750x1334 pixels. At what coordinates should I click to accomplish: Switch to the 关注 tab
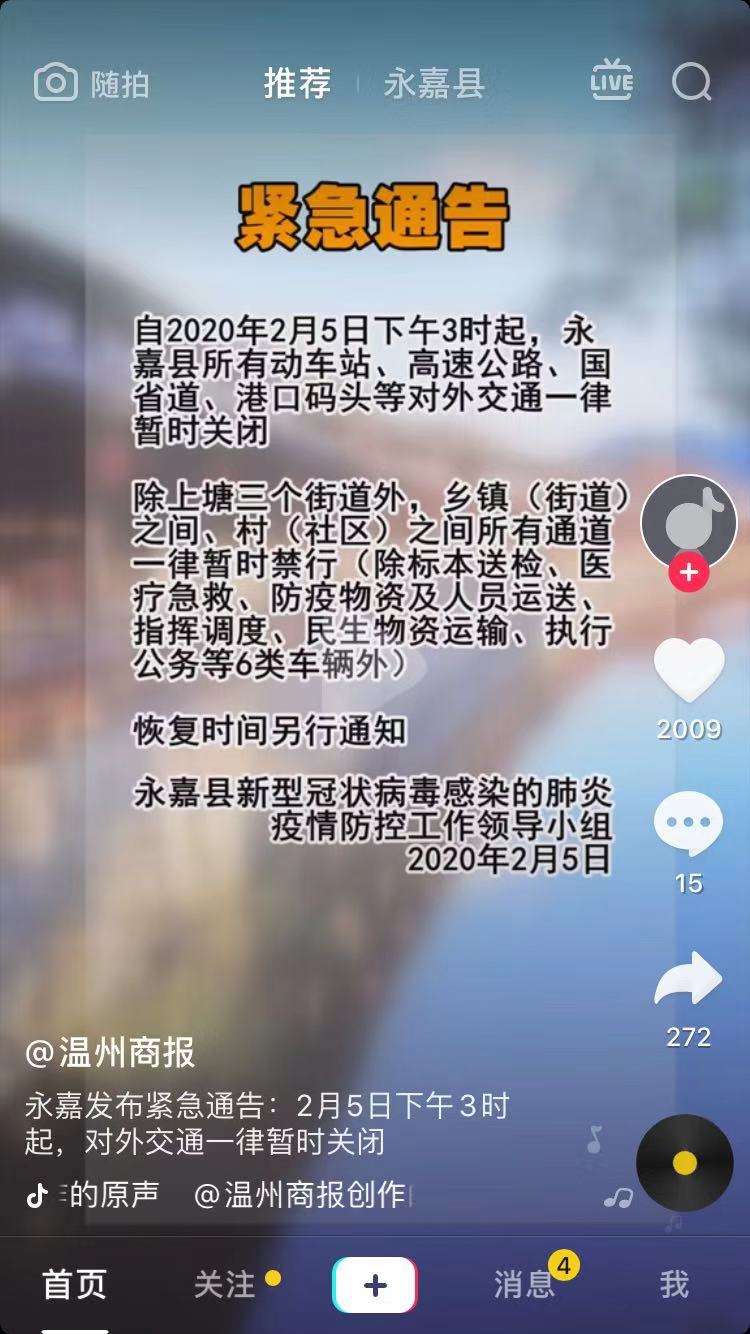[x=225, y=1285]
